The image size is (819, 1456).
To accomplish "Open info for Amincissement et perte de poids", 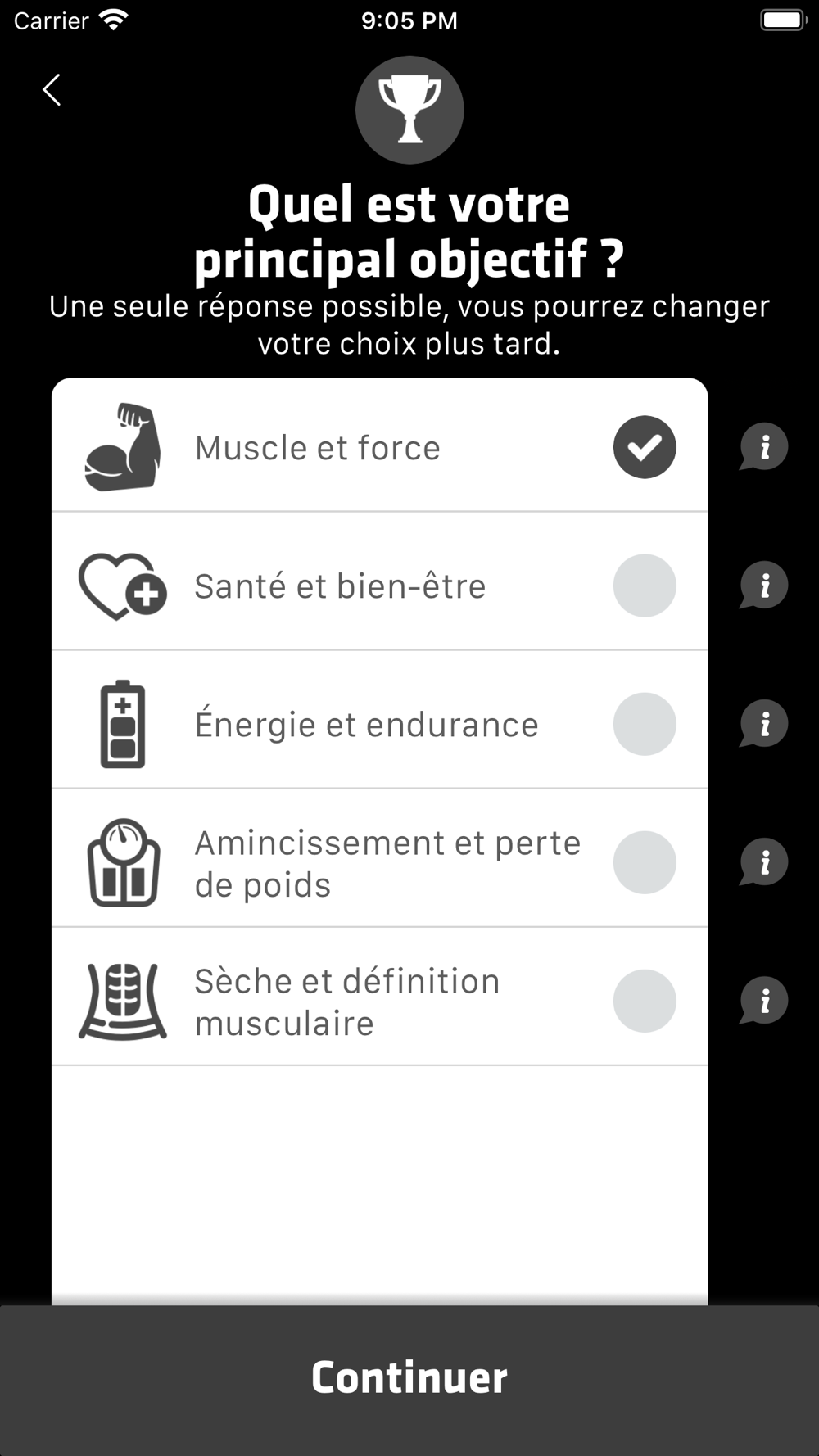I will point(764,862).
